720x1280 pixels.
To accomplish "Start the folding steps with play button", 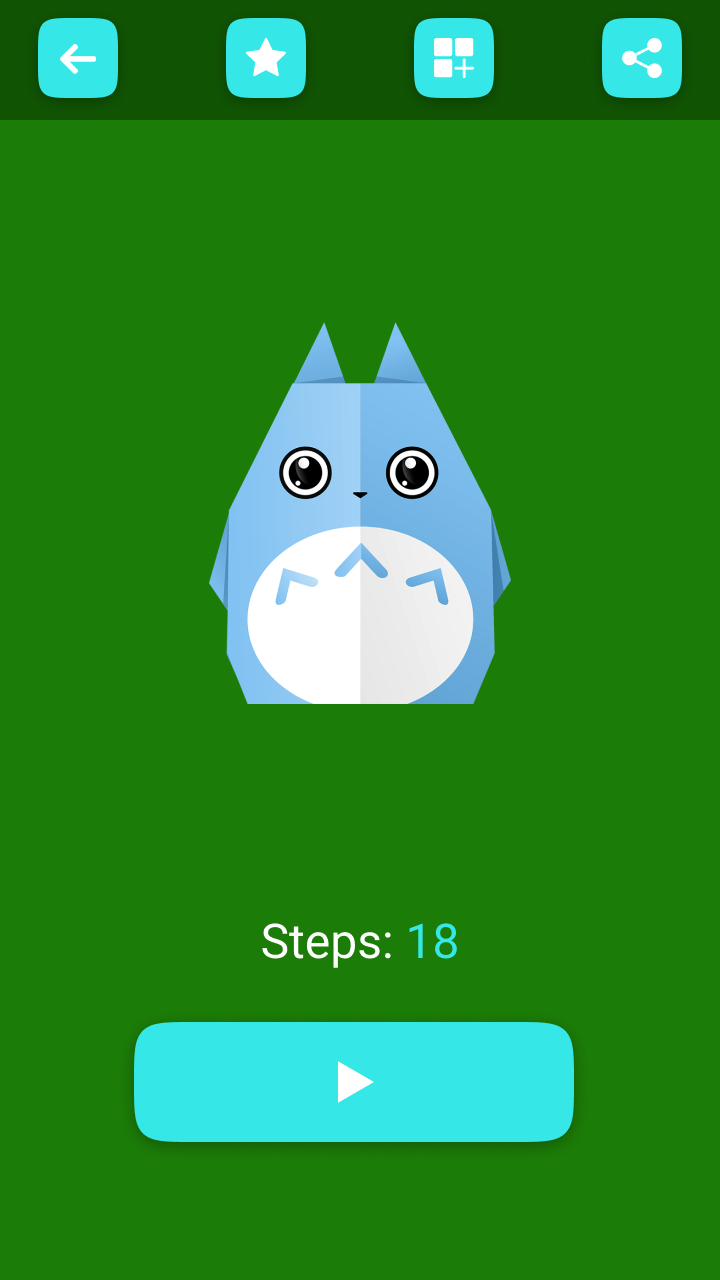I will [x=354, y=1082].
